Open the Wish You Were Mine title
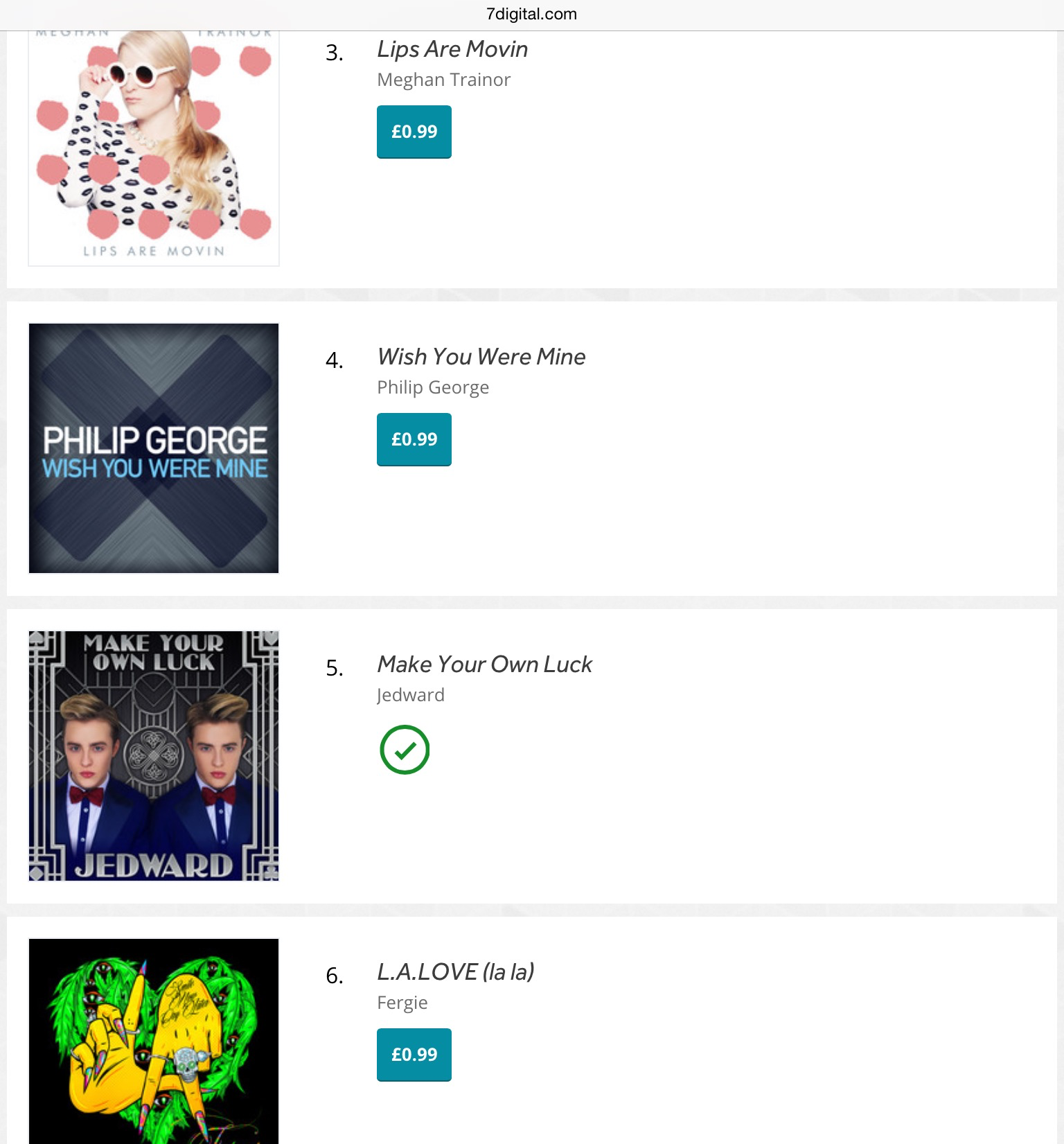This screenshot has width=1064, height=1144. [x=481, y=357]
